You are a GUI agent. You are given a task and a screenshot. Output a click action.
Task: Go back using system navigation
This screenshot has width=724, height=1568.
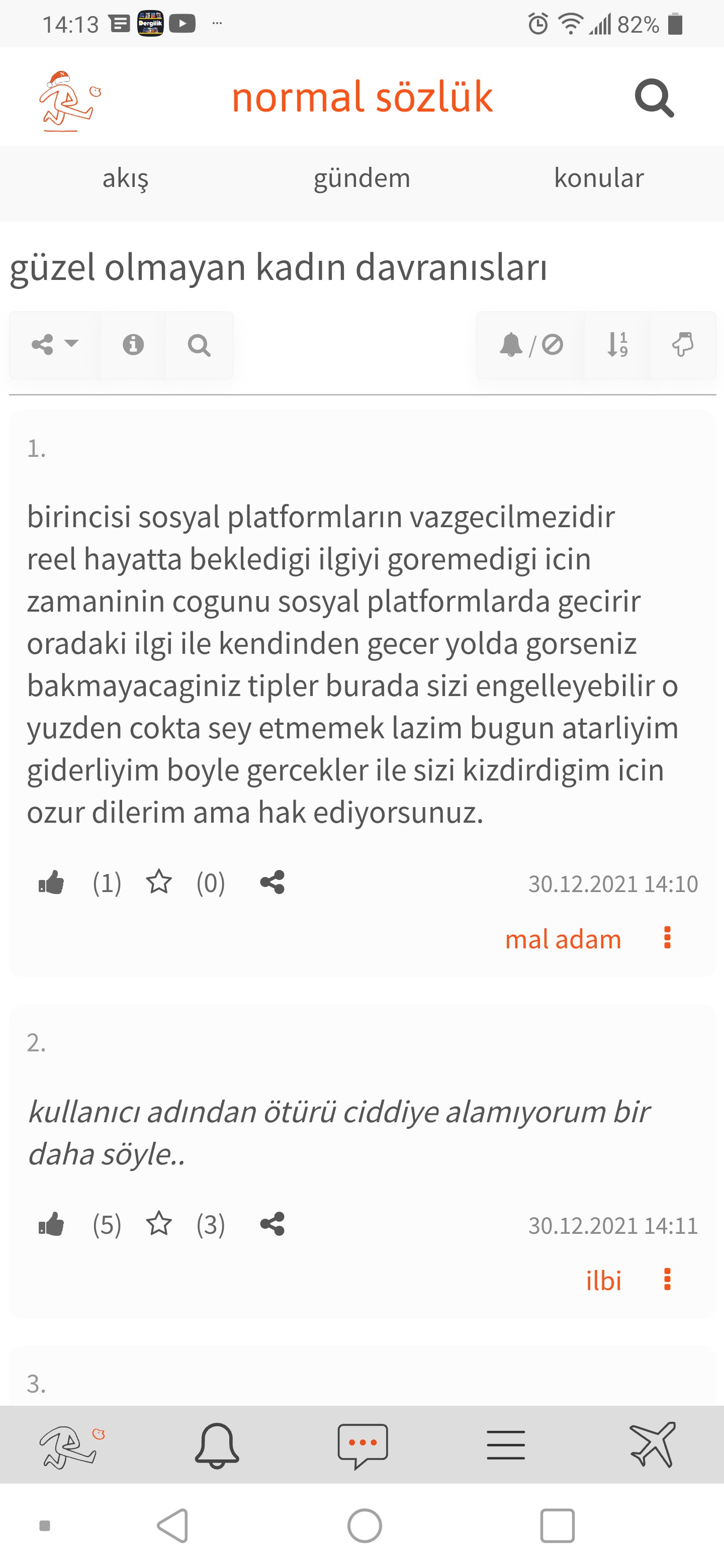coord(173,1525)
